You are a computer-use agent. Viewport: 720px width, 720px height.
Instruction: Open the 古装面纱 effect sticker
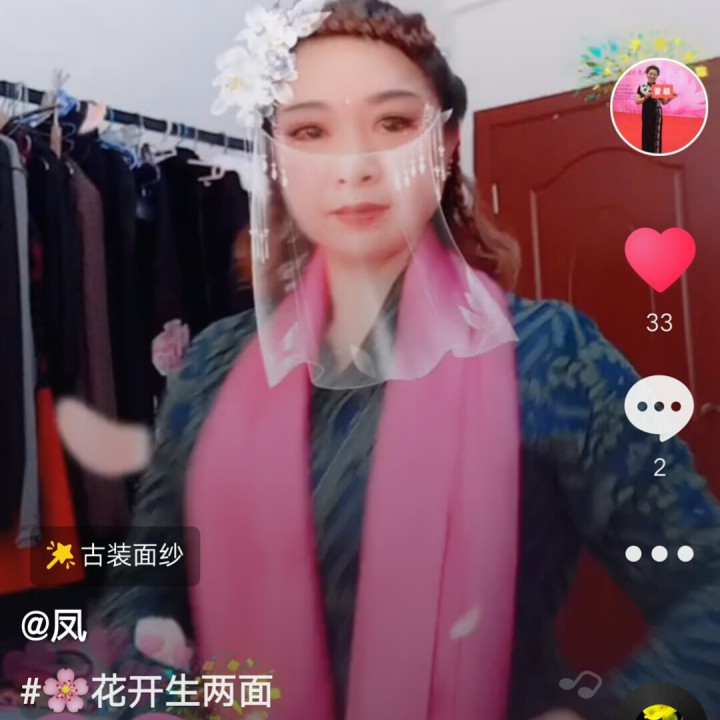115,556
